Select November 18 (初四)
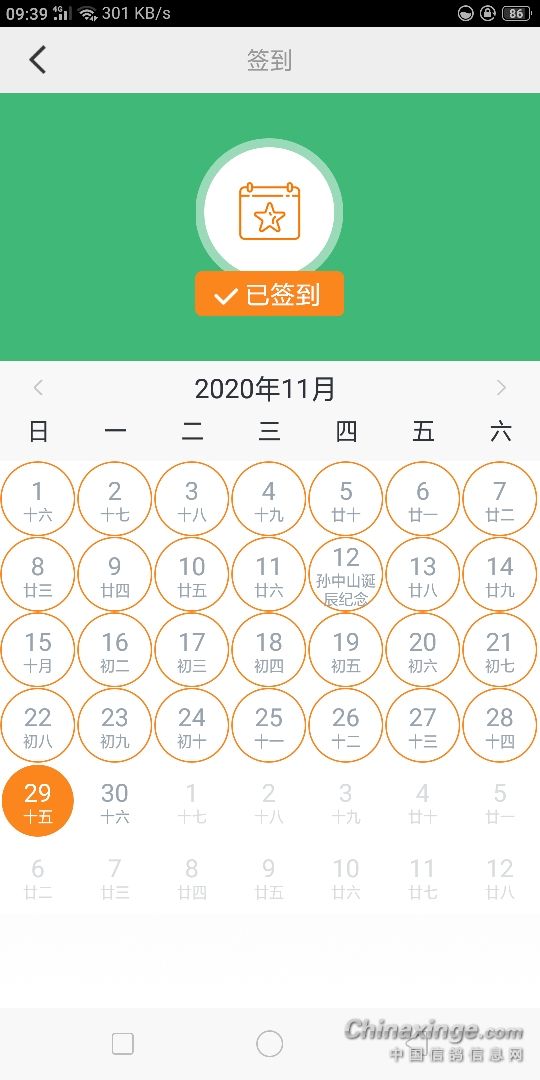 click(269, 650)
